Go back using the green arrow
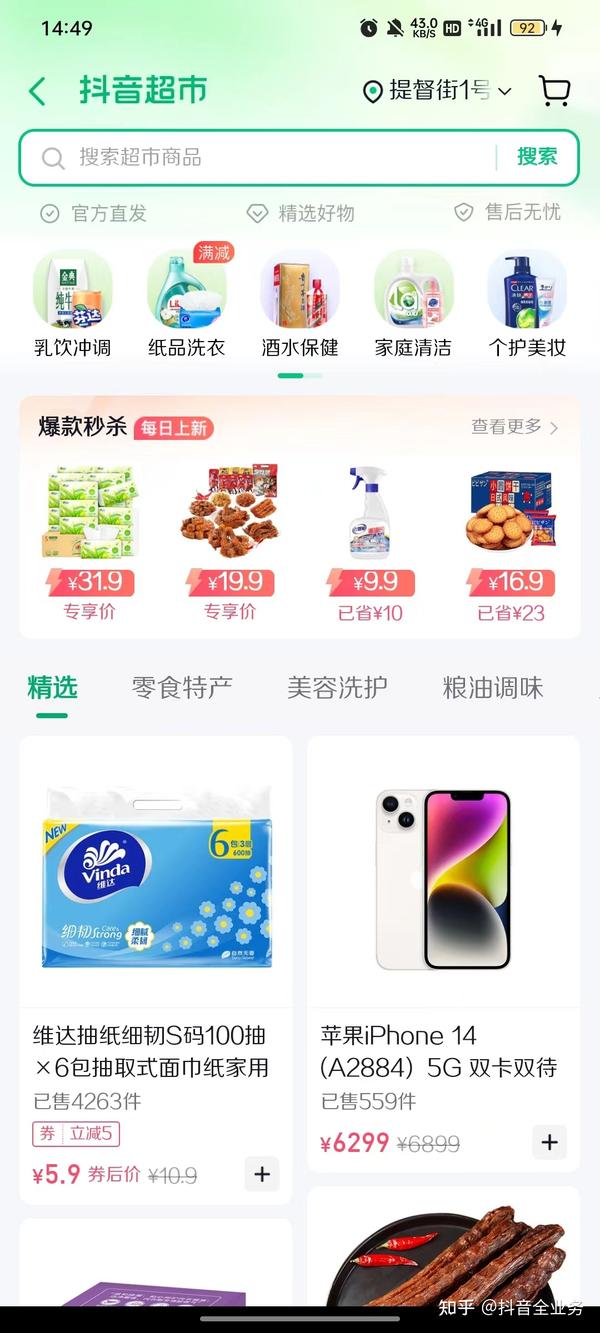 click(x=37, y=91)
